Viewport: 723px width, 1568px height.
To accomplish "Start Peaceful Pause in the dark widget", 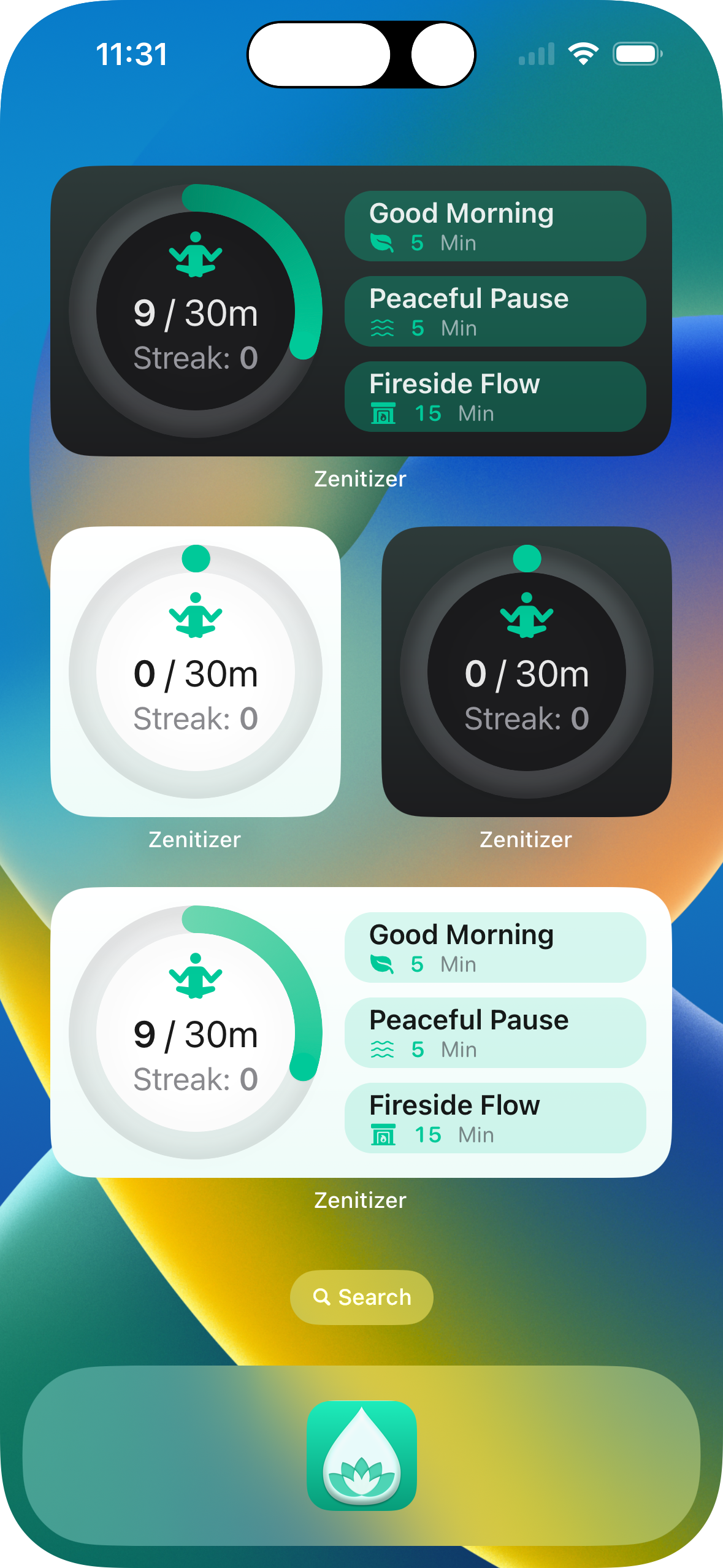I will (495, 312).
